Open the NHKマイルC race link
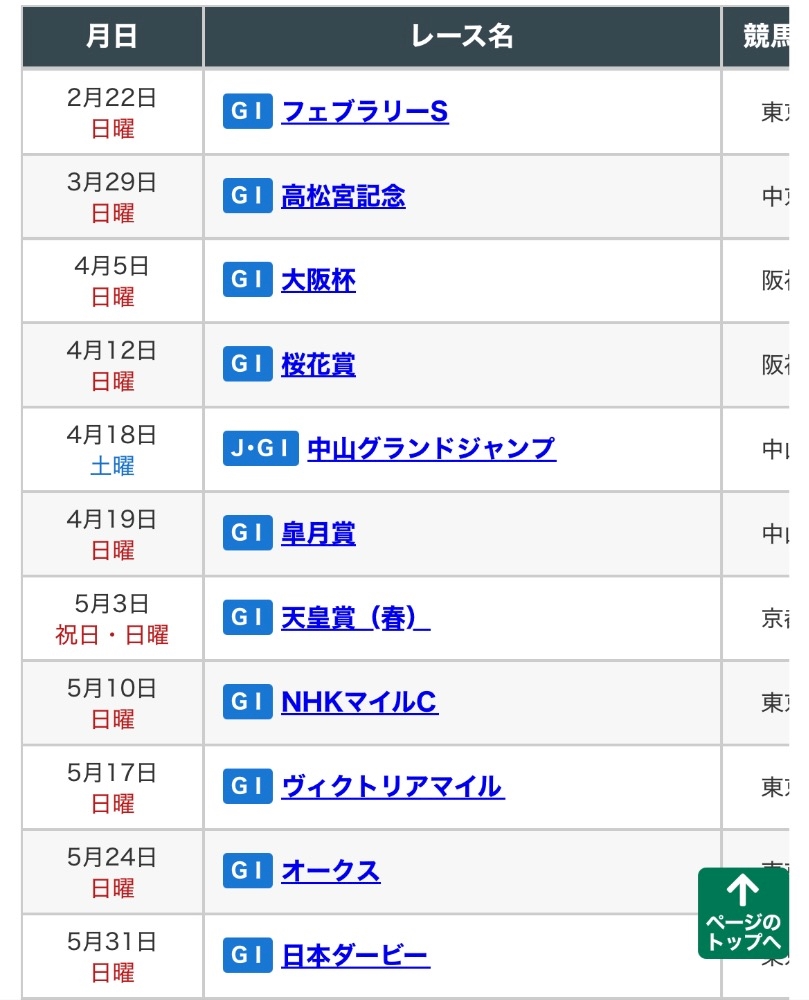 [360, 702]
